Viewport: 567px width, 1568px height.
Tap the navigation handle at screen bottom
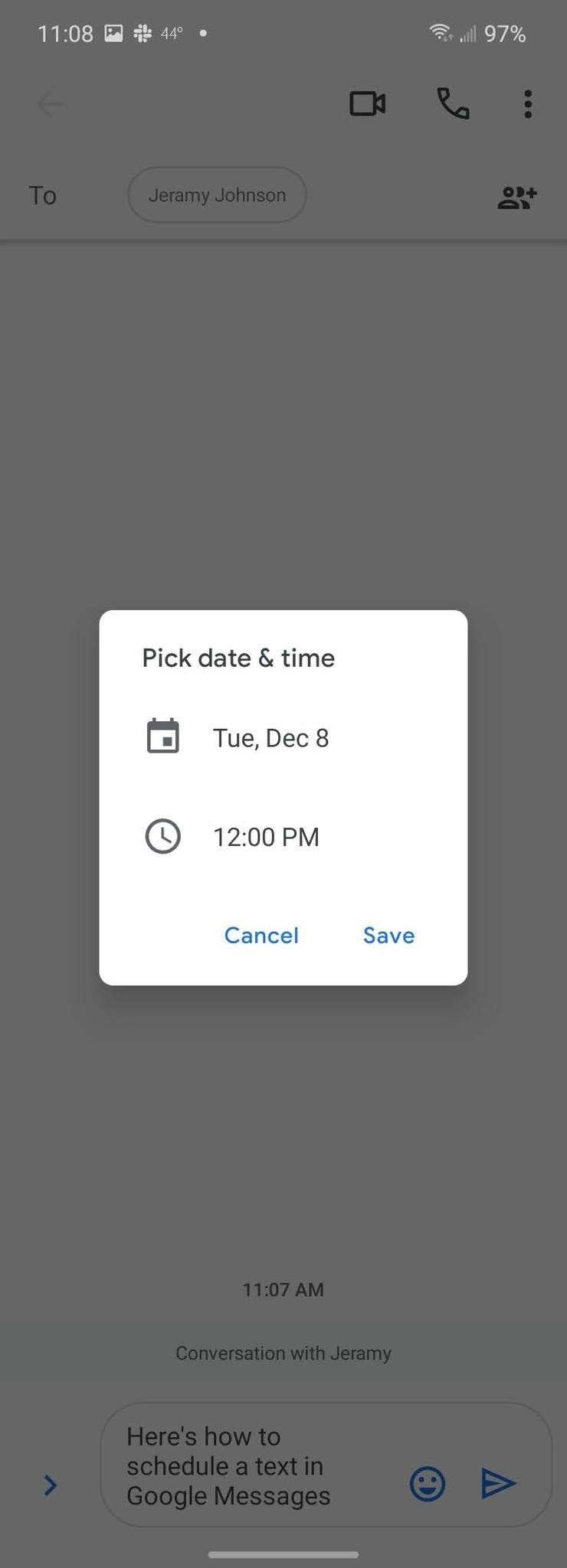pos(283,1555)
